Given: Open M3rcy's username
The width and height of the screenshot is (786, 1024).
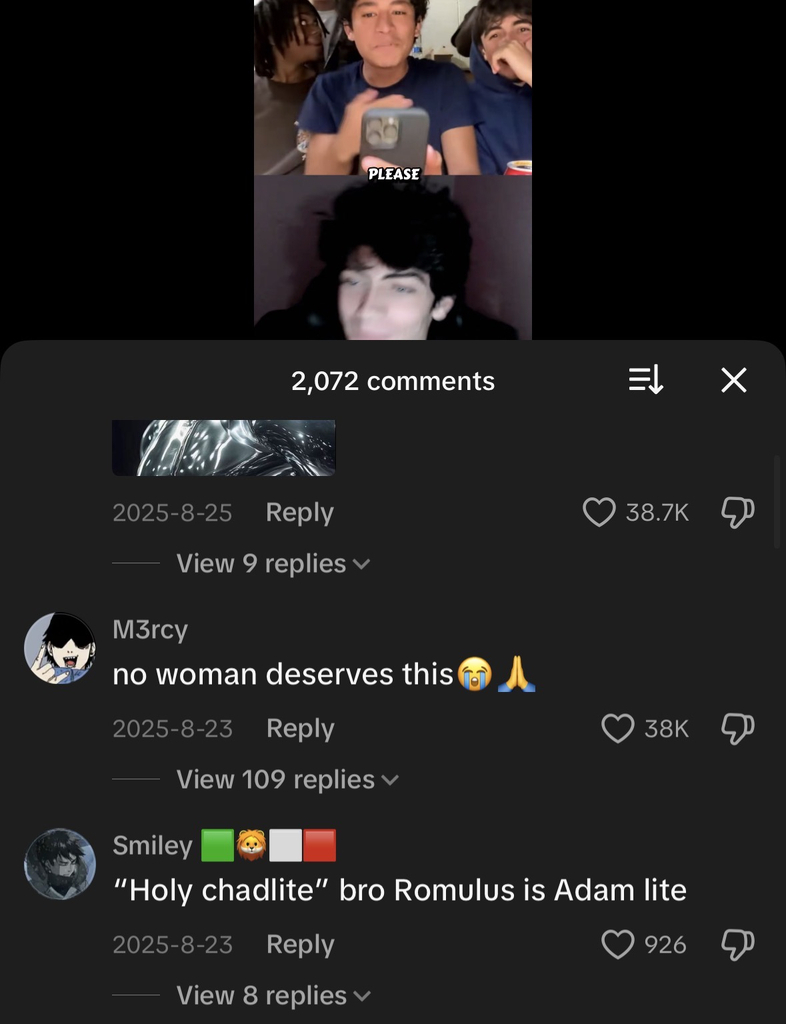Looking at the screenshot, I should pos(150,629).
